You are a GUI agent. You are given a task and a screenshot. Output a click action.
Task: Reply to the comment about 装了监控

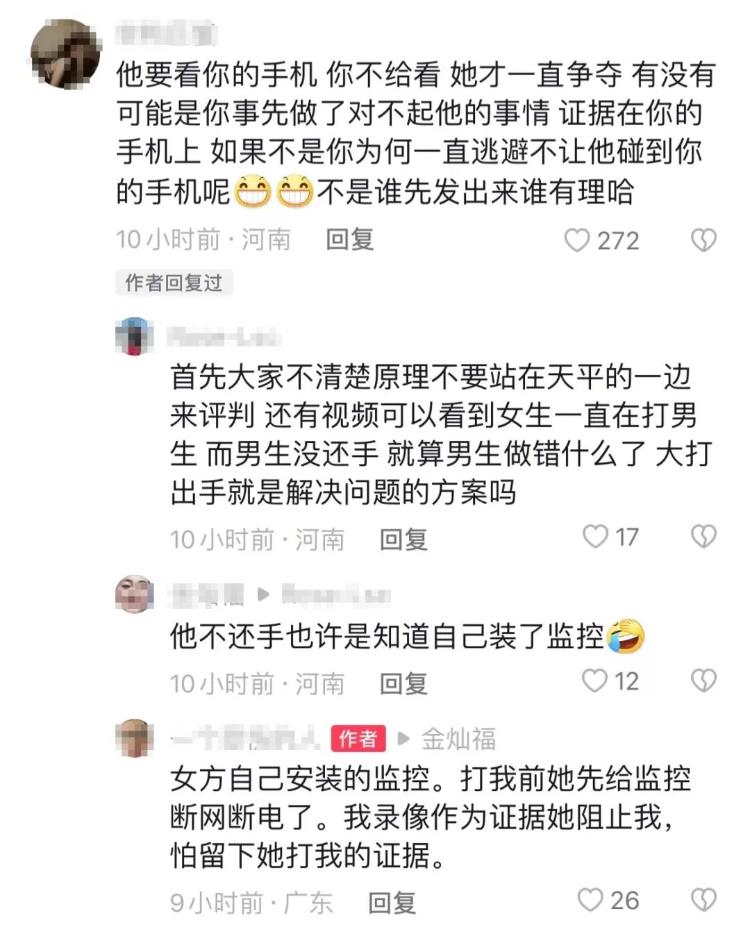tap(404, 683)
